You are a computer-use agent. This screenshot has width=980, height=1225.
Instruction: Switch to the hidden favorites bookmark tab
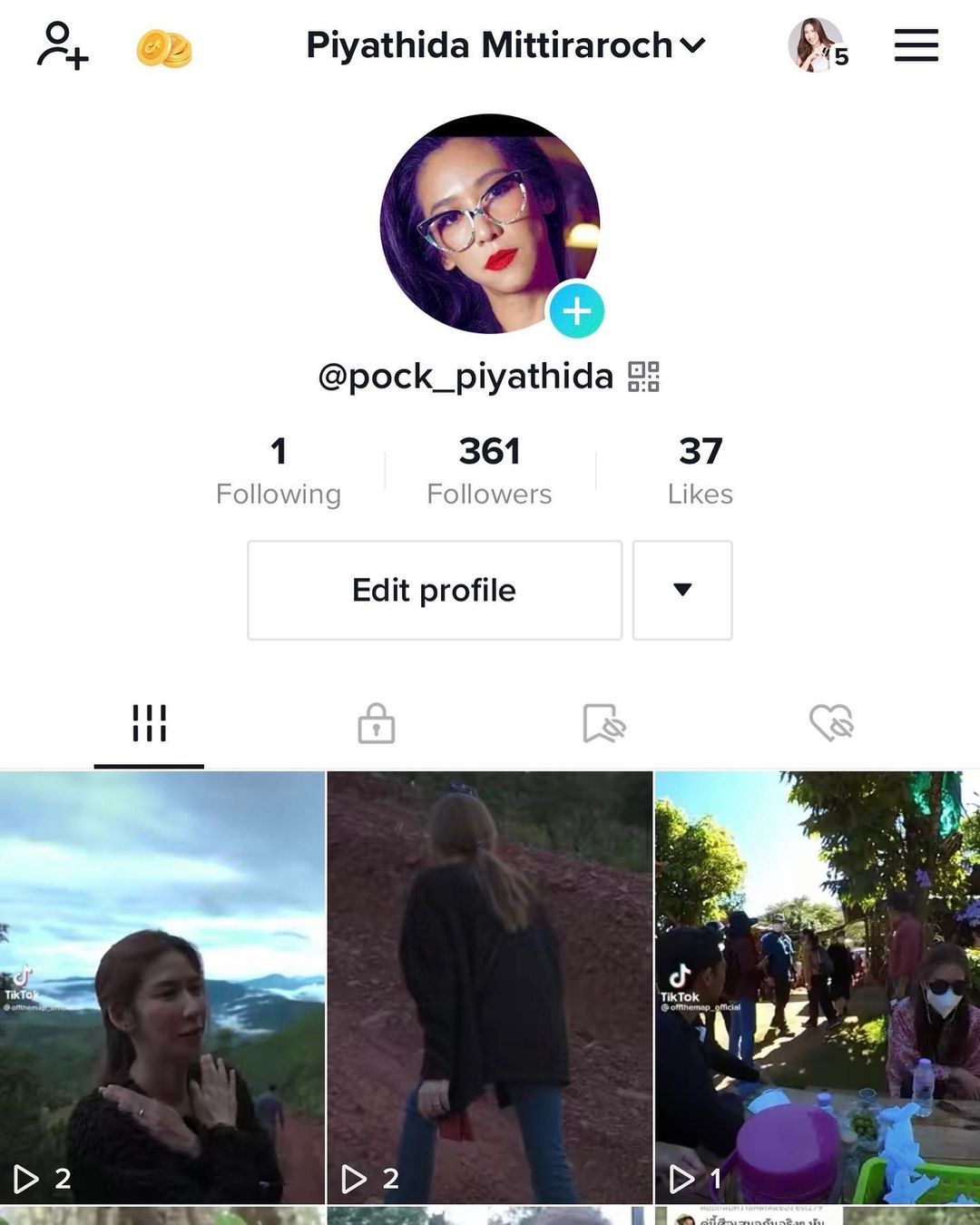click(603, 723)
